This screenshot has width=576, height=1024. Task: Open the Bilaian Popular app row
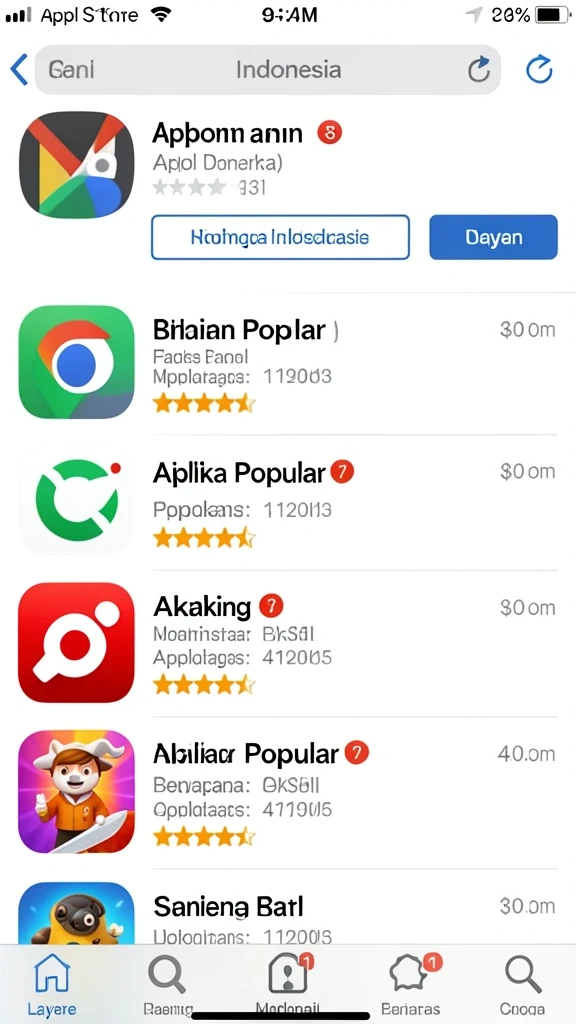point(288,362)
